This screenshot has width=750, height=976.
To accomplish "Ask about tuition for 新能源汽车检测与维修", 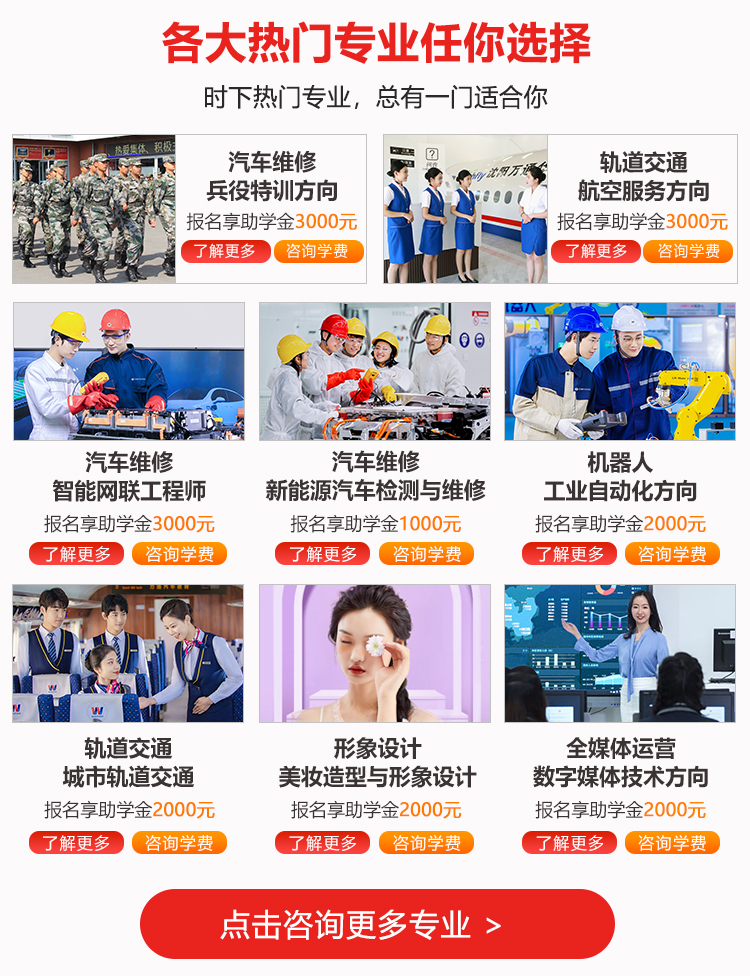I will tap(426, 554).
